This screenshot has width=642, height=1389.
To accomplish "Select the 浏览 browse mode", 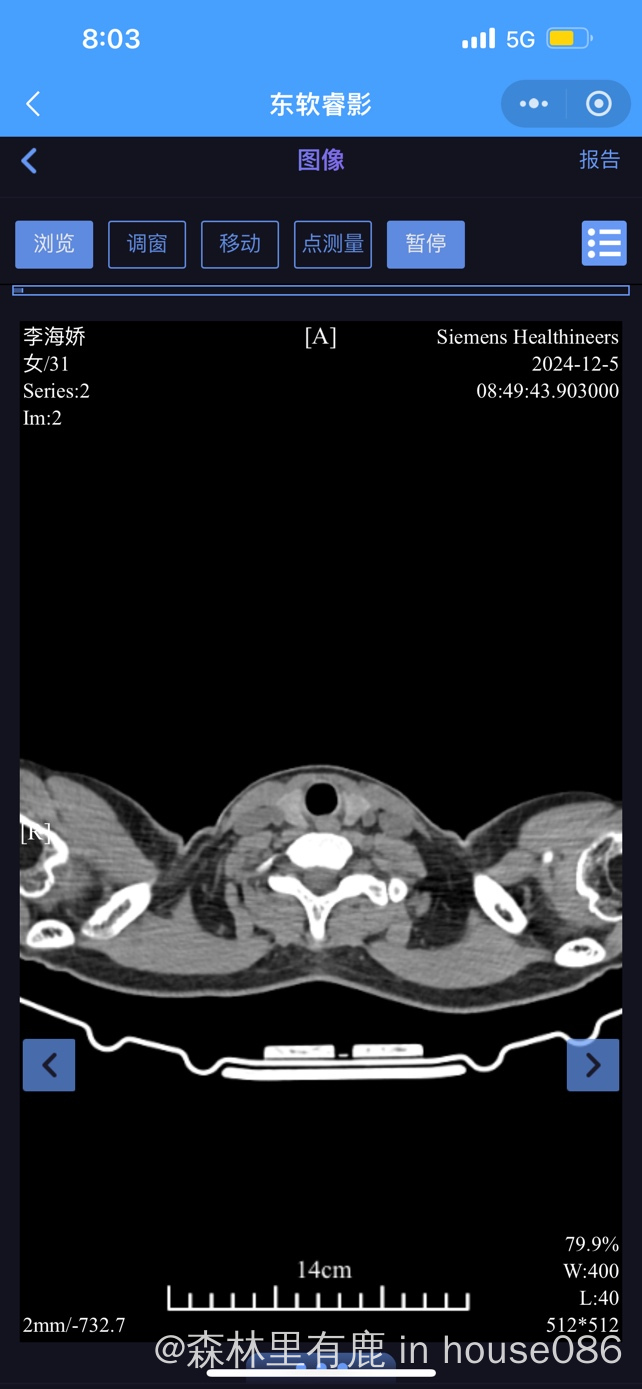I will [54, 244].
